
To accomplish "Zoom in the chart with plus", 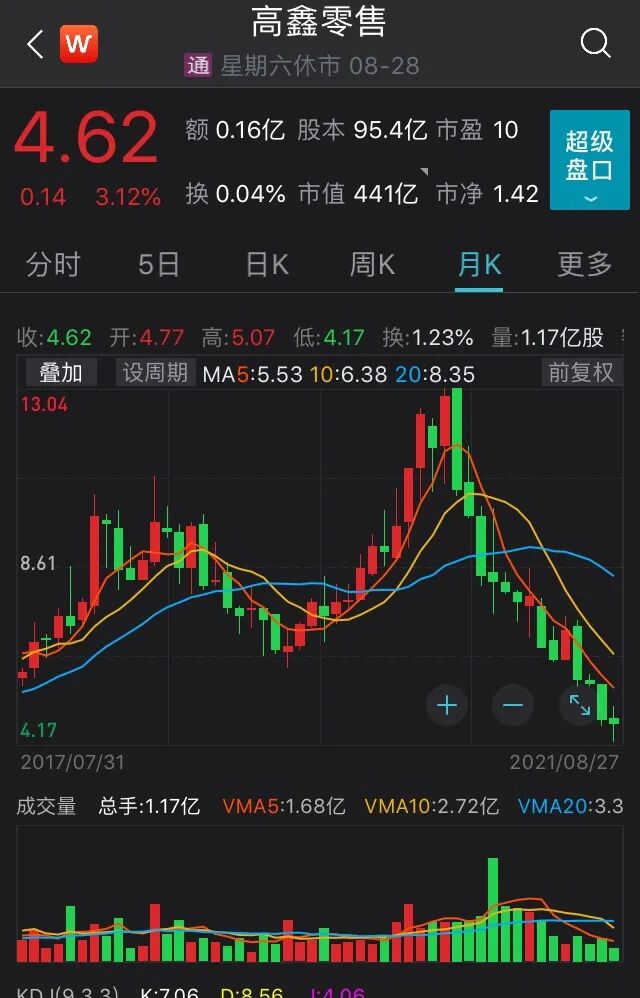I will (x=446, y=706).
